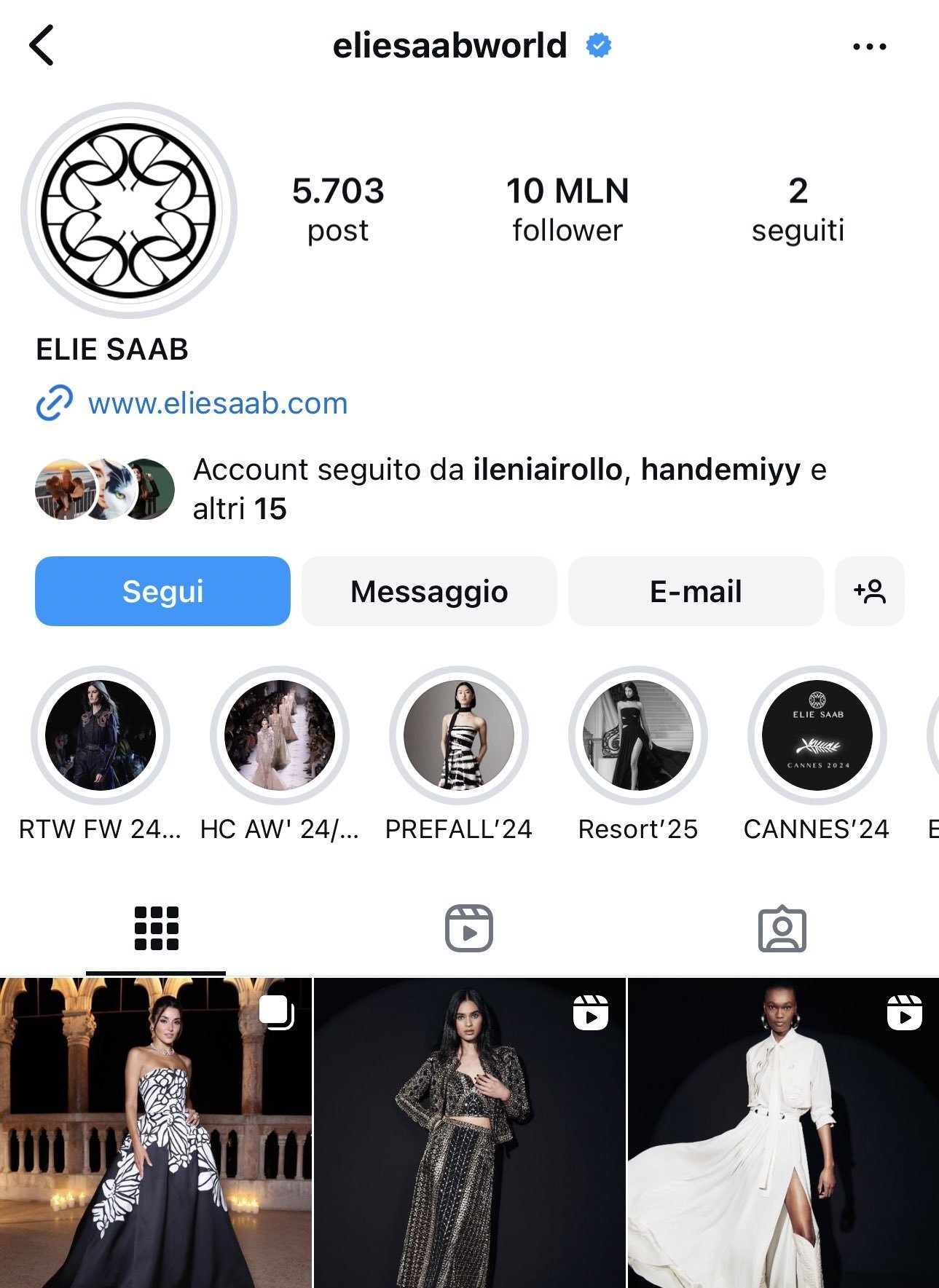Switch to the tagged photos tab
This screenshot has width=939, height=1288.
click(x=782, y=928)
